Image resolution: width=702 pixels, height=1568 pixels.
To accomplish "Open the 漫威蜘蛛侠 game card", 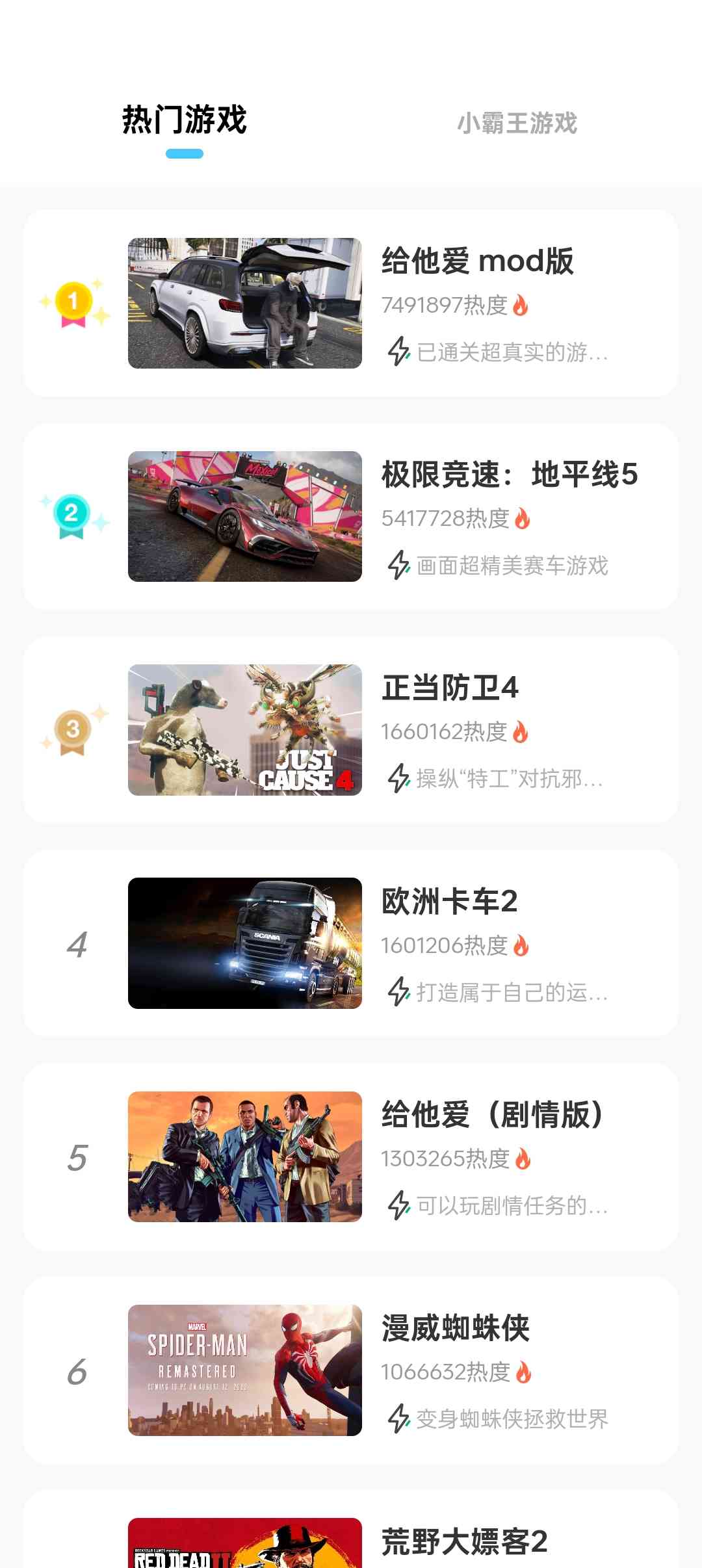I will tap(351, 1369).
